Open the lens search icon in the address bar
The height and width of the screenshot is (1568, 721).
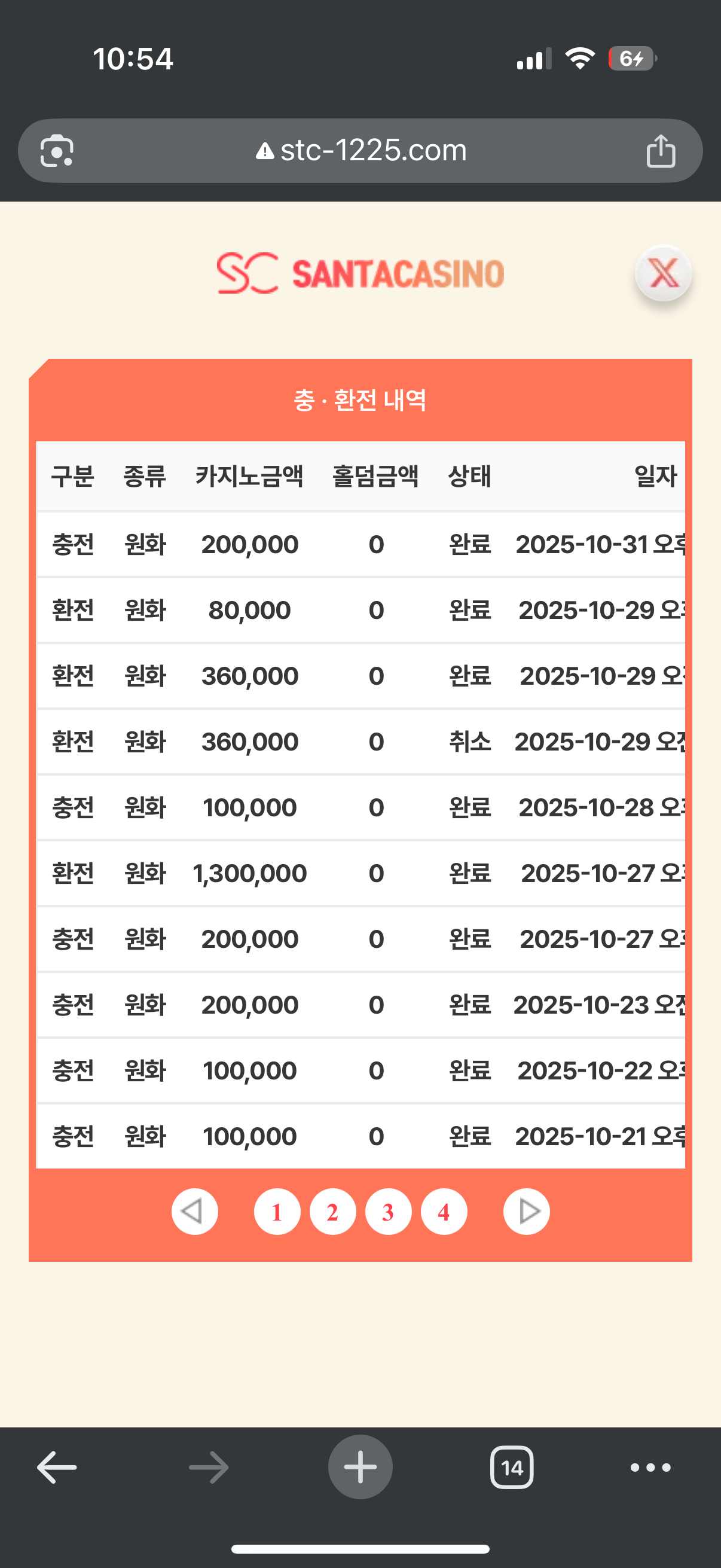click(x=57, y=150)
